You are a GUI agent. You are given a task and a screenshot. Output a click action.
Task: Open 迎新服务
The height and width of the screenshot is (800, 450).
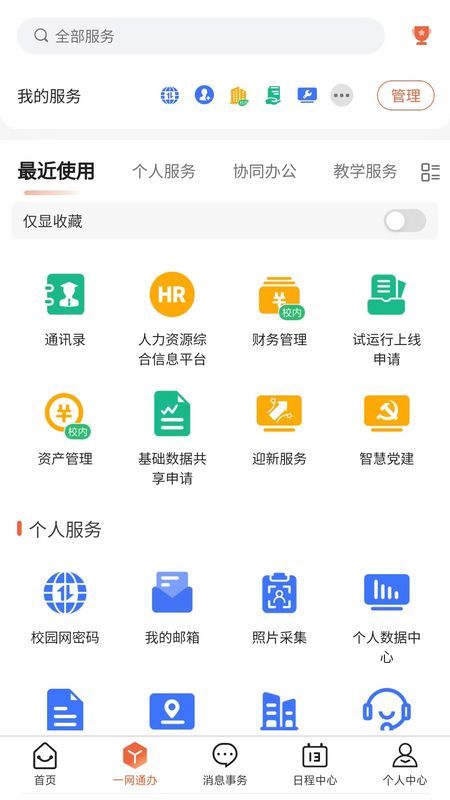(279, 430)
